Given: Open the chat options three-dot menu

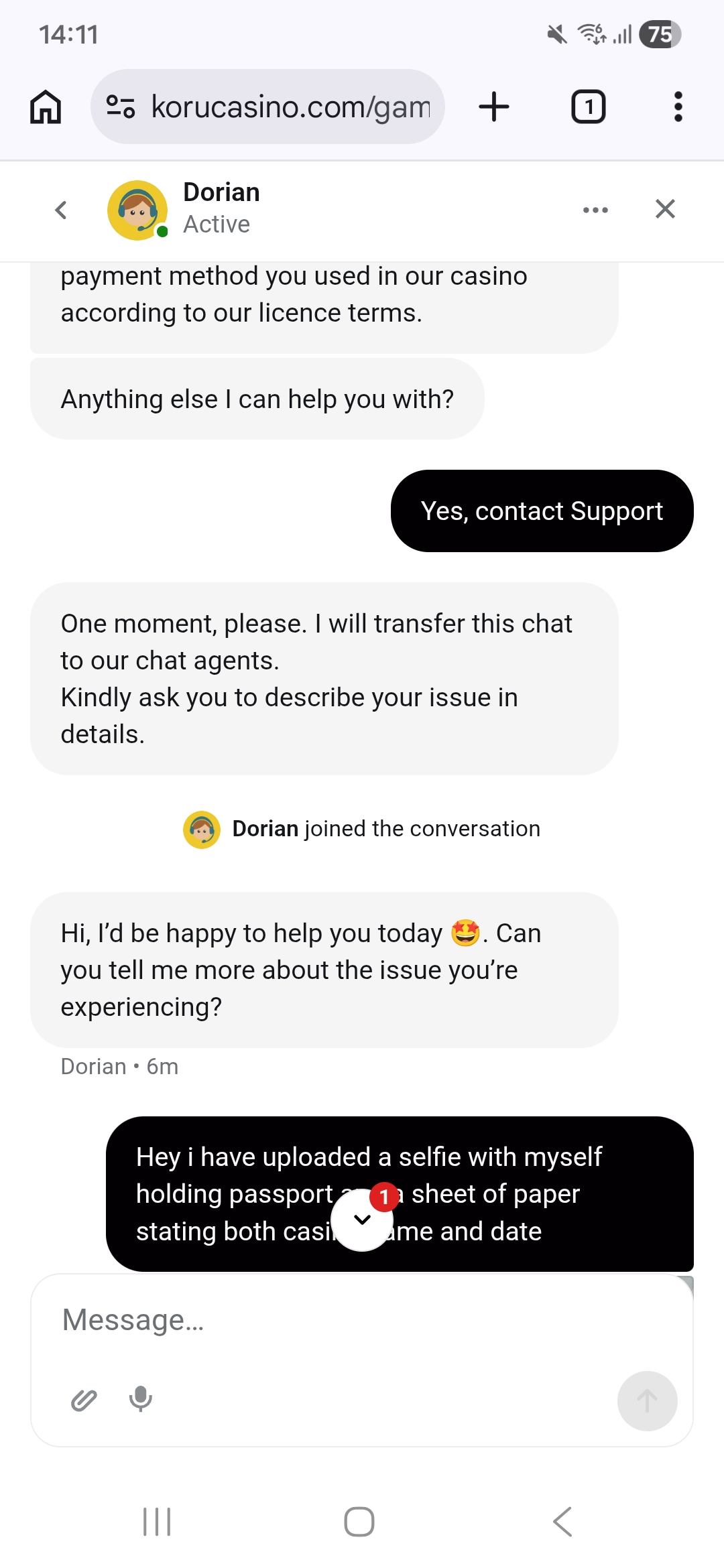Looking at the screenshot, I should (x=595, y=210).
